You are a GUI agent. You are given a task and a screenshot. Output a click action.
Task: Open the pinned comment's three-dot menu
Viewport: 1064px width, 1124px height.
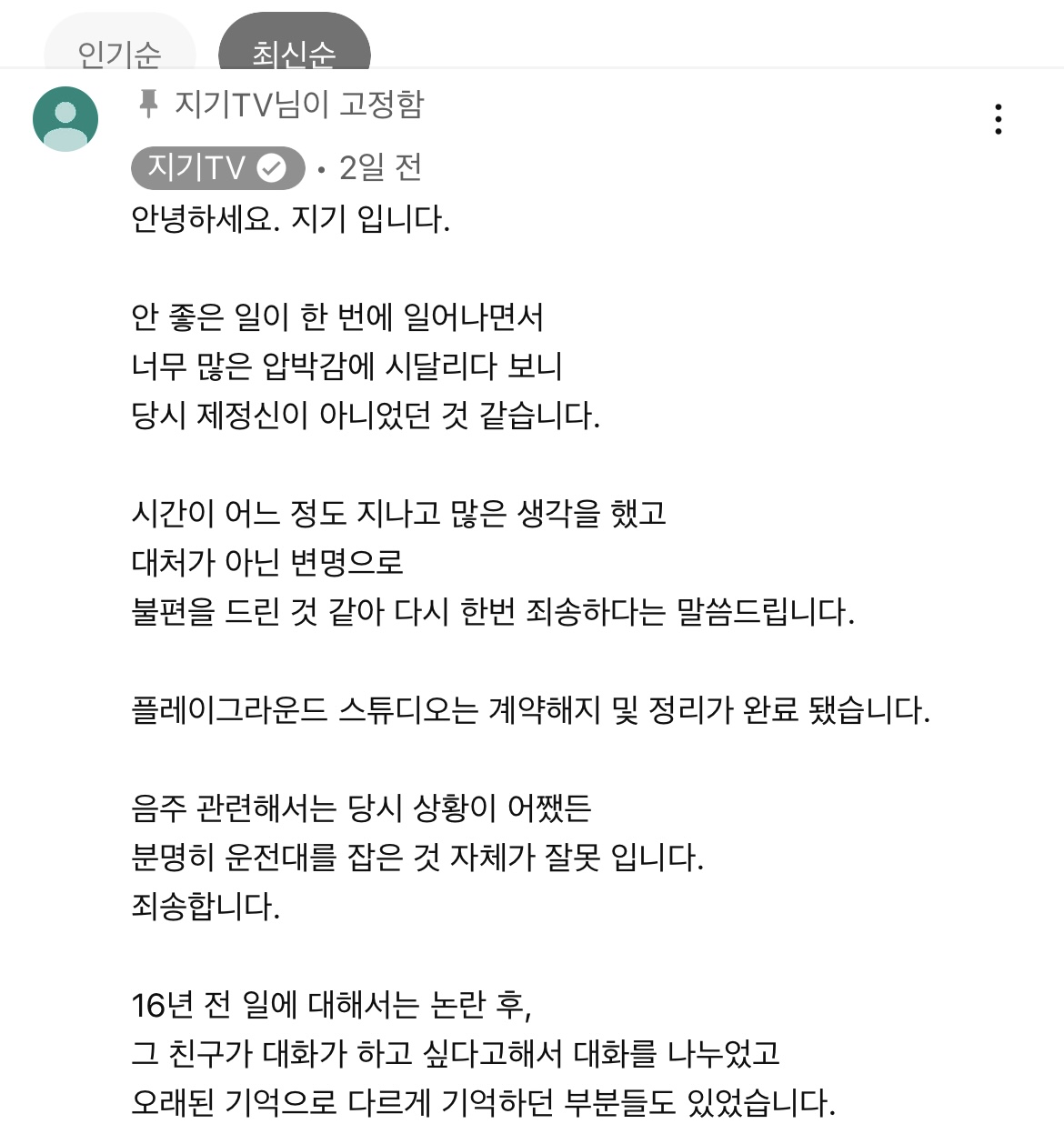998,119
